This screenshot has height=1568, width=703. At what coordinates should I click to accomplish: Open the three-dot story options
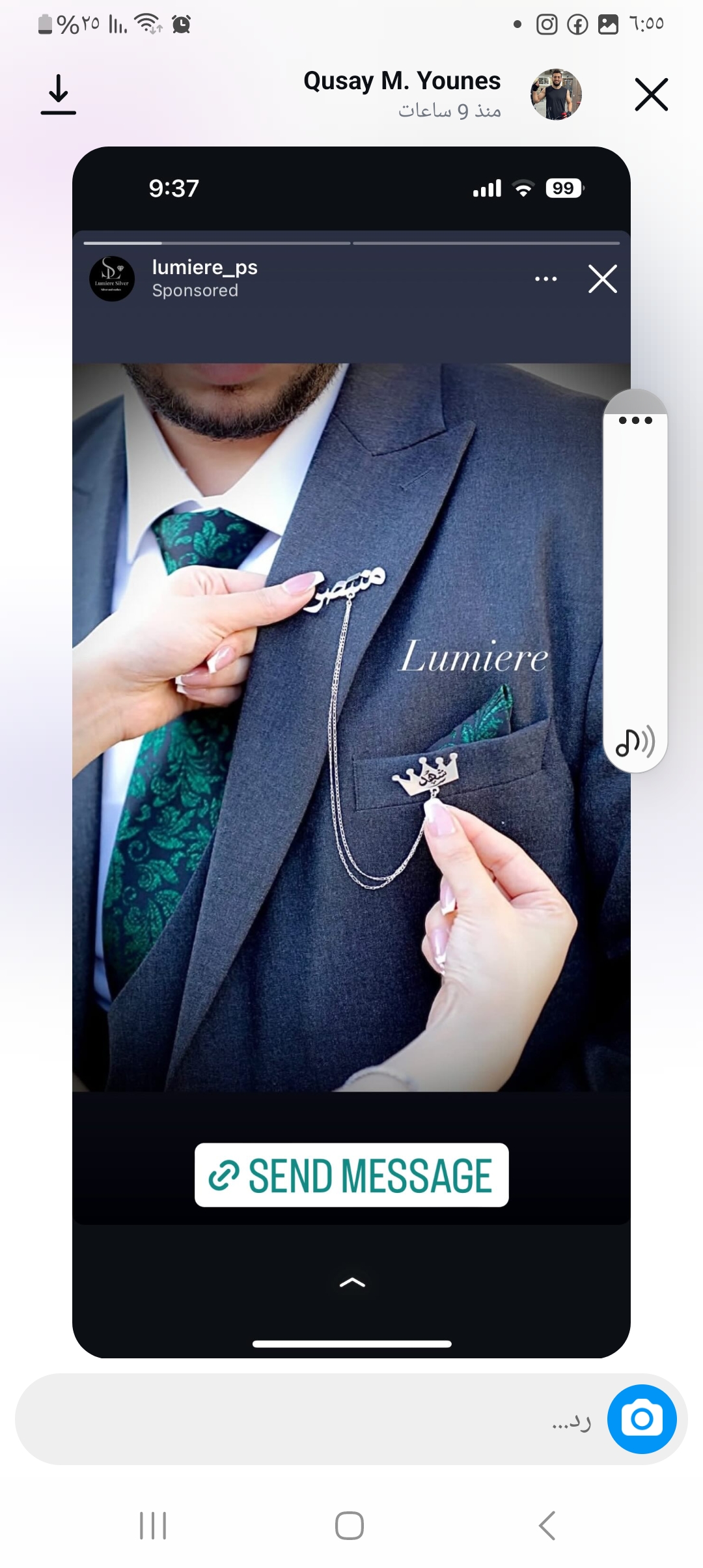[635, 421]
